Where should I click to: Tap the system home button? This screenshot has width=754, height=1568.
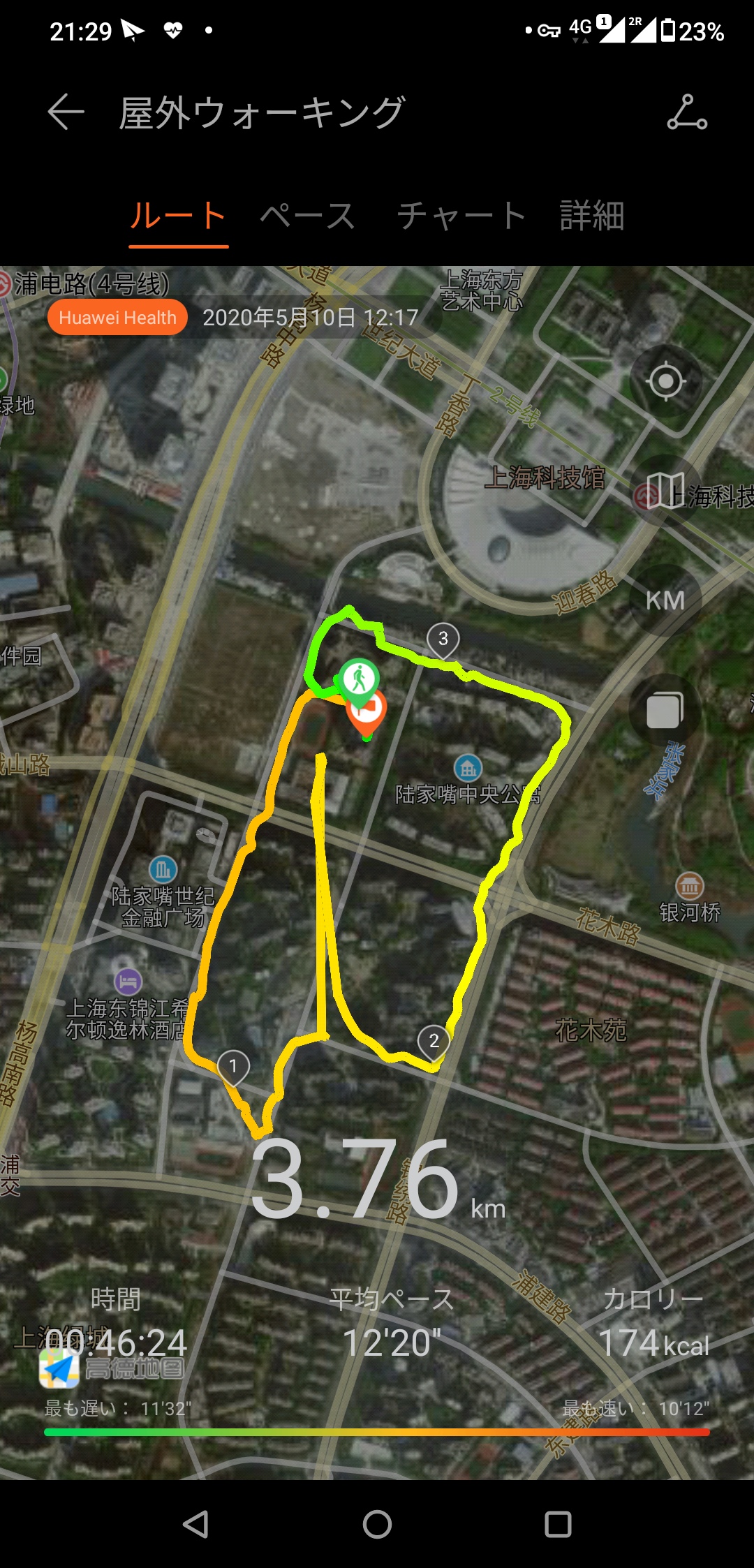[377, 1524]
